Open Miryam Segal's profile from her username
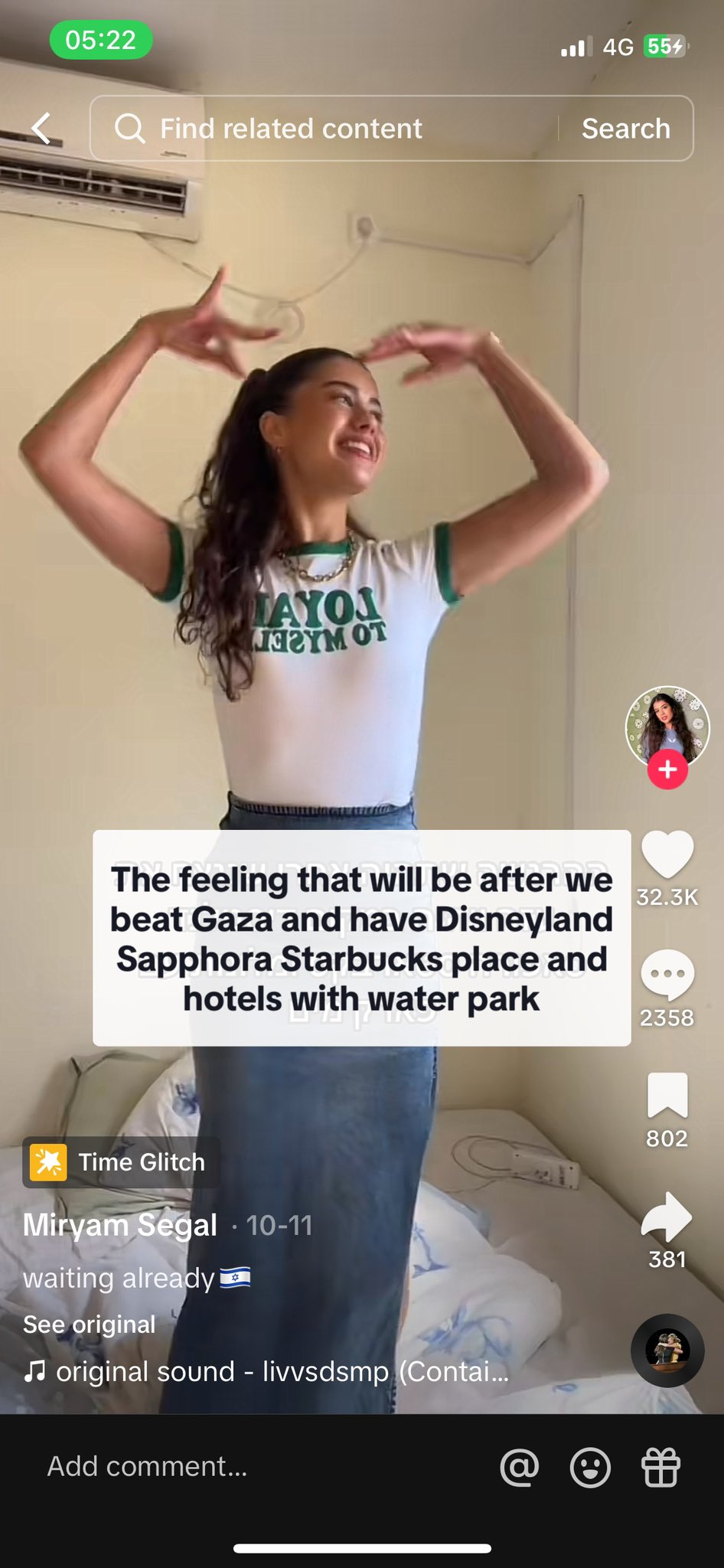Viewport: 724px width, 1568px height. (120, 1225)
